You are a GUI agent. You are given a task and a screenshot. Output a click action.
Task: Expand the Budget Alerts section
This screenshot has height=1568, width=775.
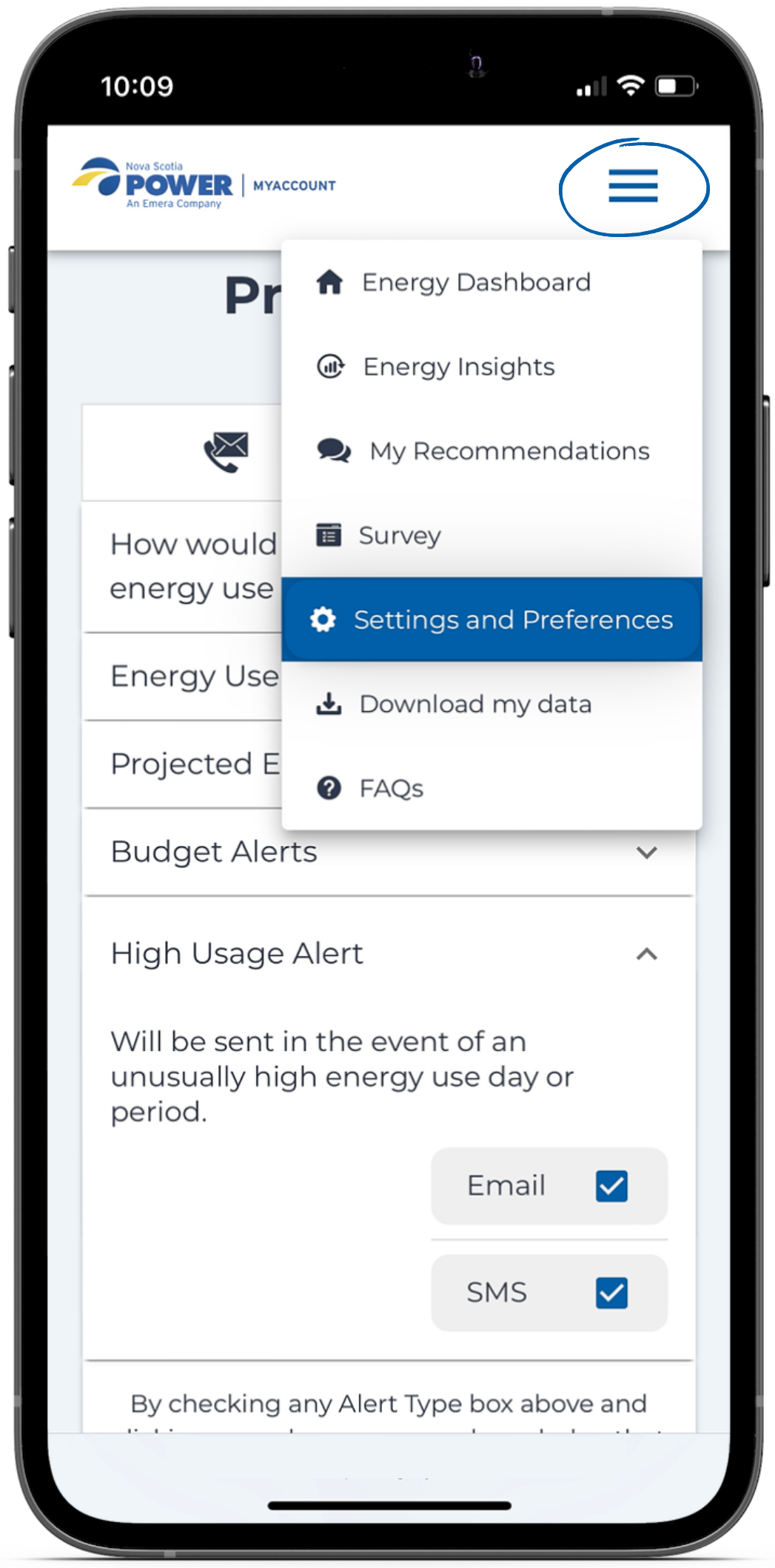point(646,853)
